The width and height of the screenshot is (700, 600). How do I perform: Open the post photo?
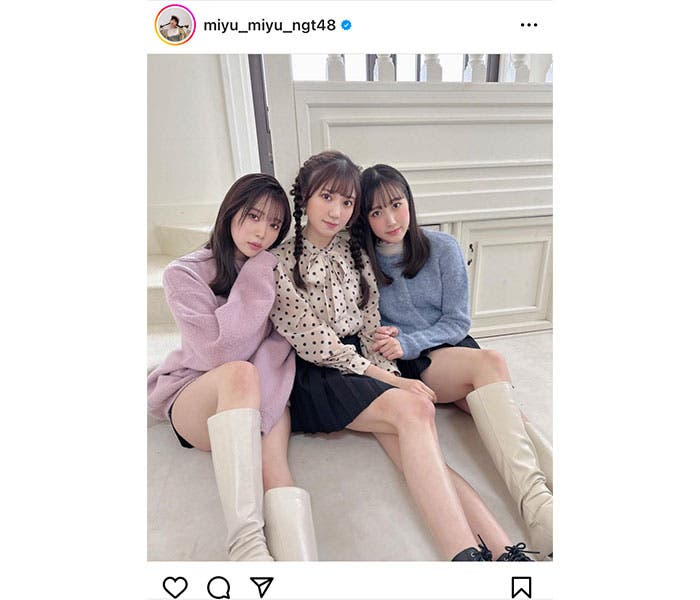[x=349, y=307]
